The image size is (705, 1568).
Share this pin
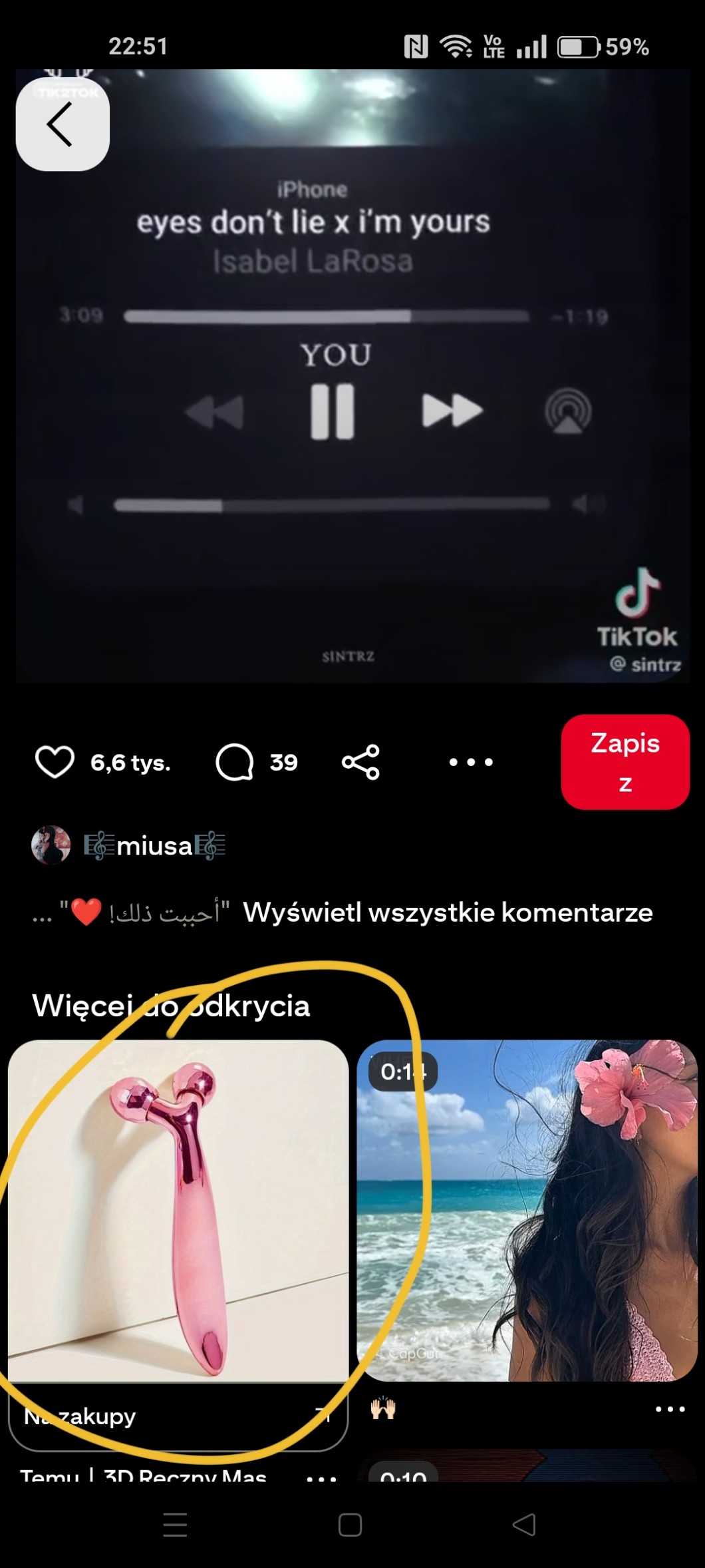(360, 762)
